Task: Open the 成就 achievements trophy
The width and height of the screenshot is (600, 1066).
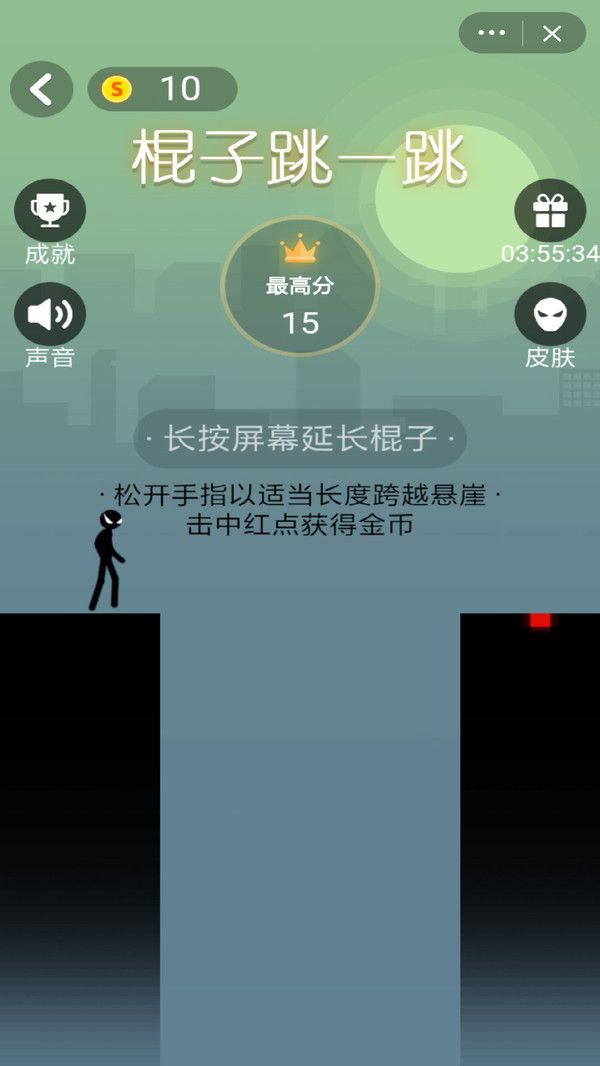Action: click(x=50, y=210)
